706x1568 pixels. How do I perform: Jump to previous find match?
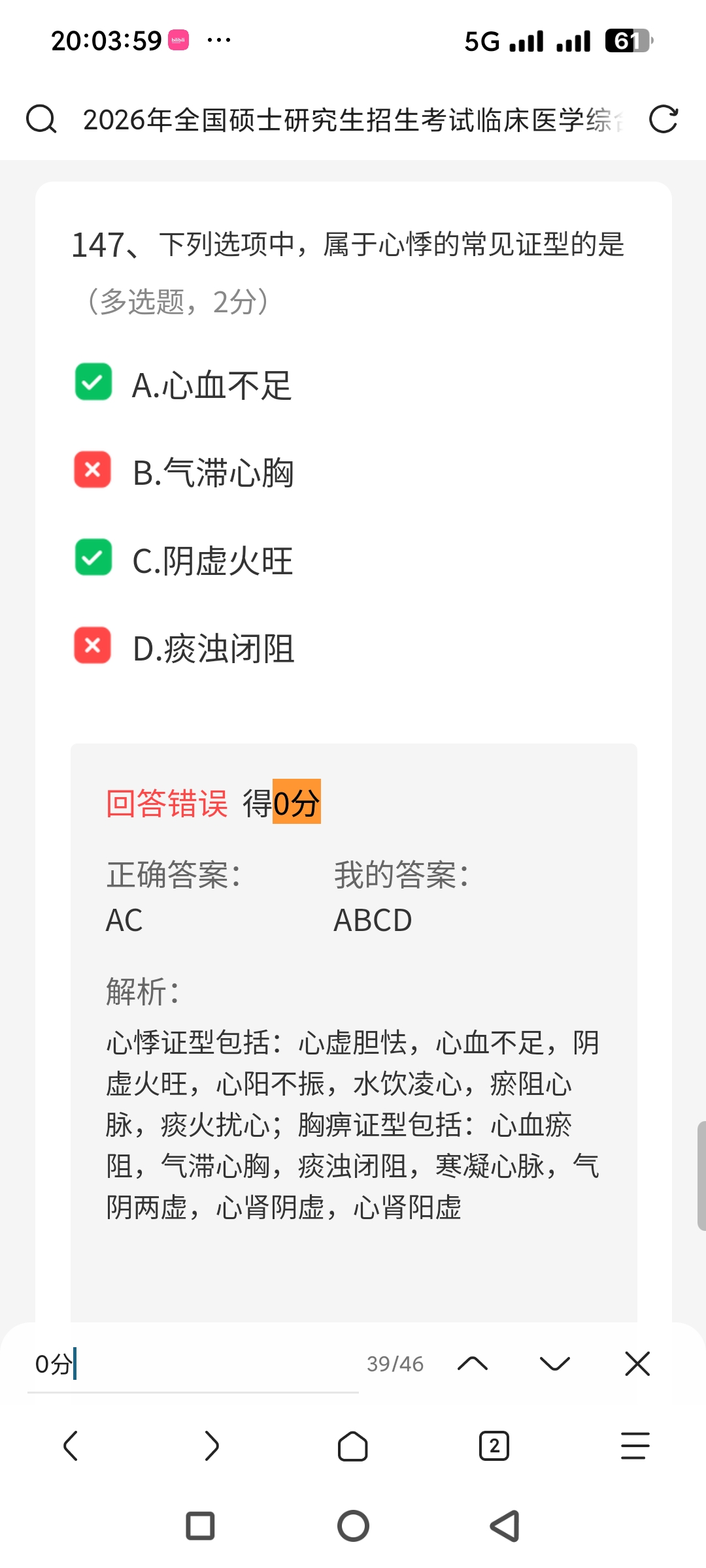click(473, 1364)
